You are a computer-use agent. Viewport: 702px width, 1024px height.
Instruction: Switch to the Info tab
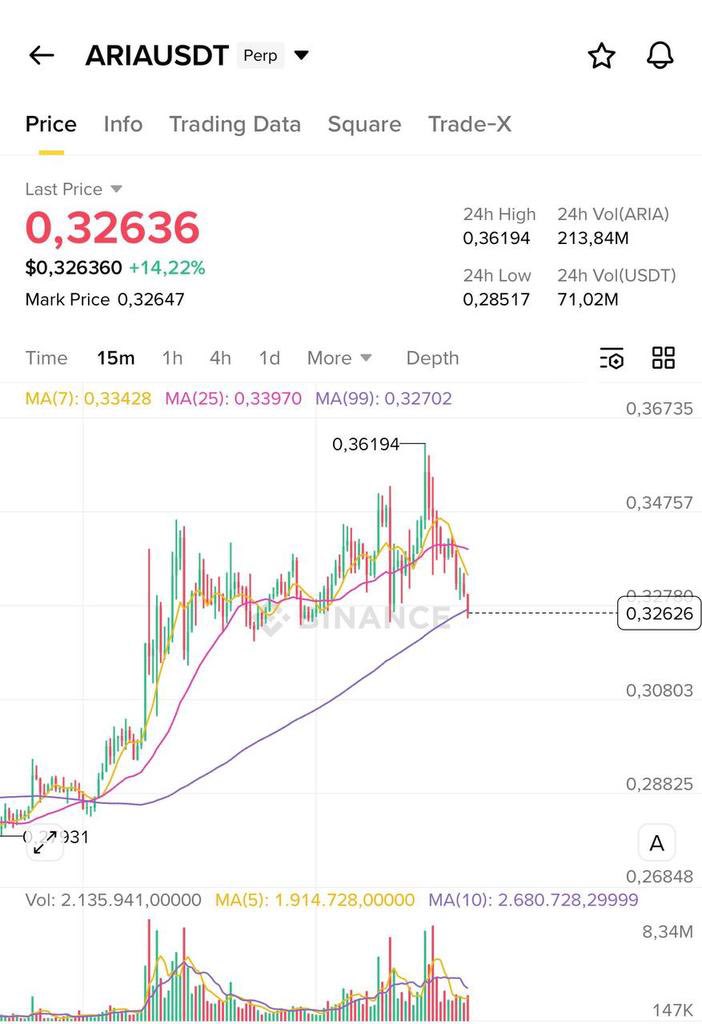pos(123,124)
